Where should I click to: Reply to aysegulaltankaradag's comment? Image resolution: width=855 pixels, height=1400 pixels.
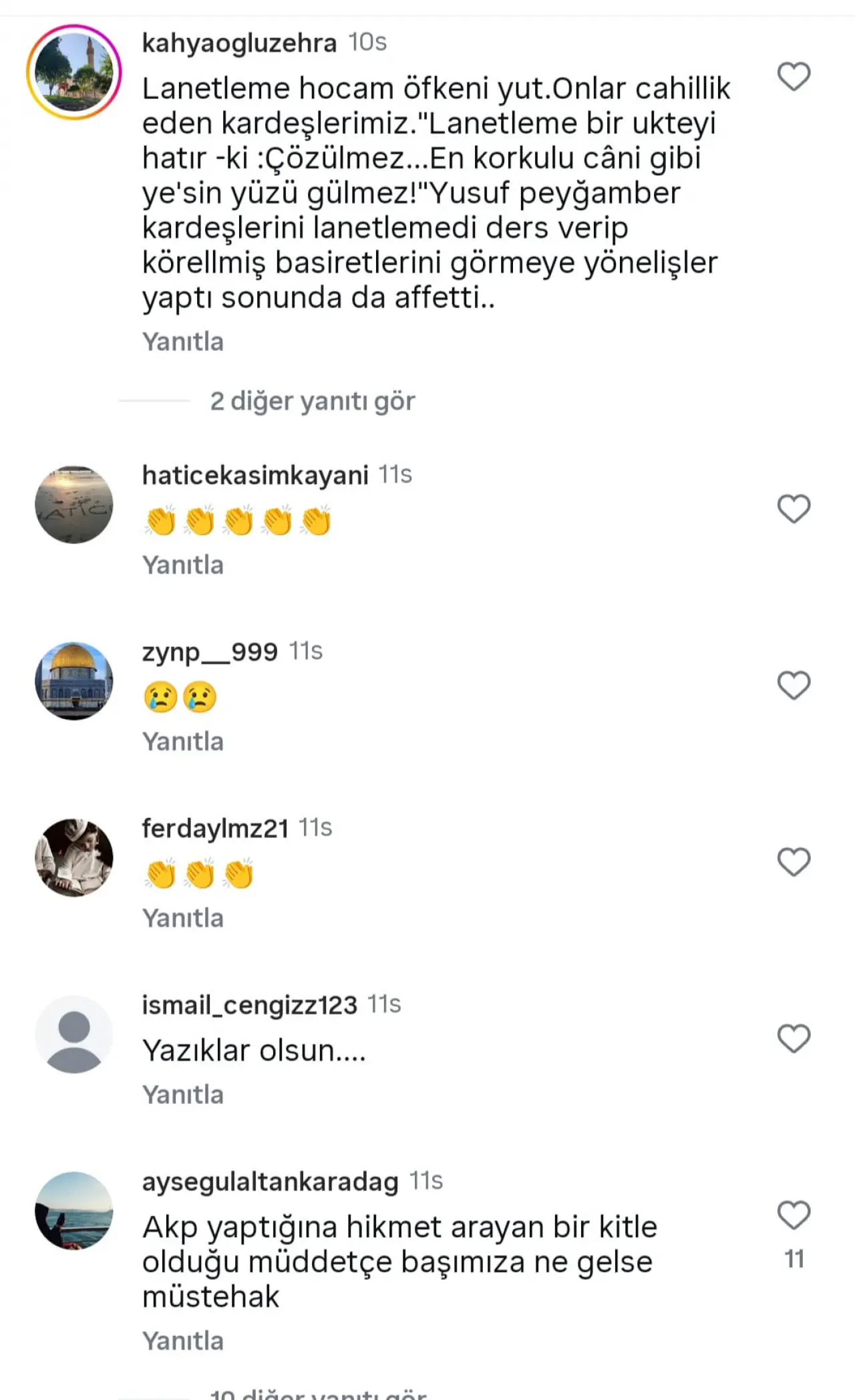tap(182, 1341)
